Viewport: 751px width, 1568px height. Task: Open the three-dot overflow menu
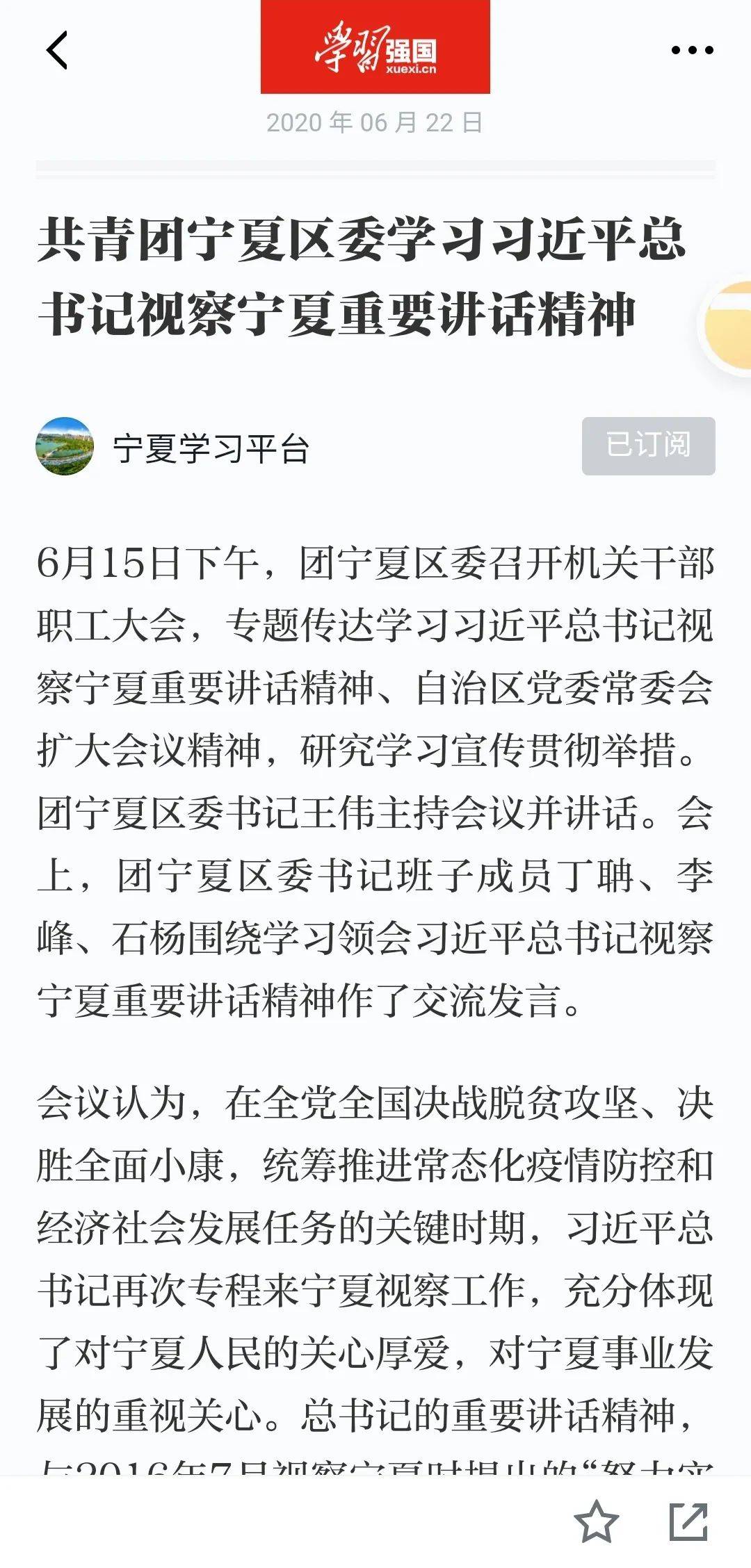click(x=692, y=50)
